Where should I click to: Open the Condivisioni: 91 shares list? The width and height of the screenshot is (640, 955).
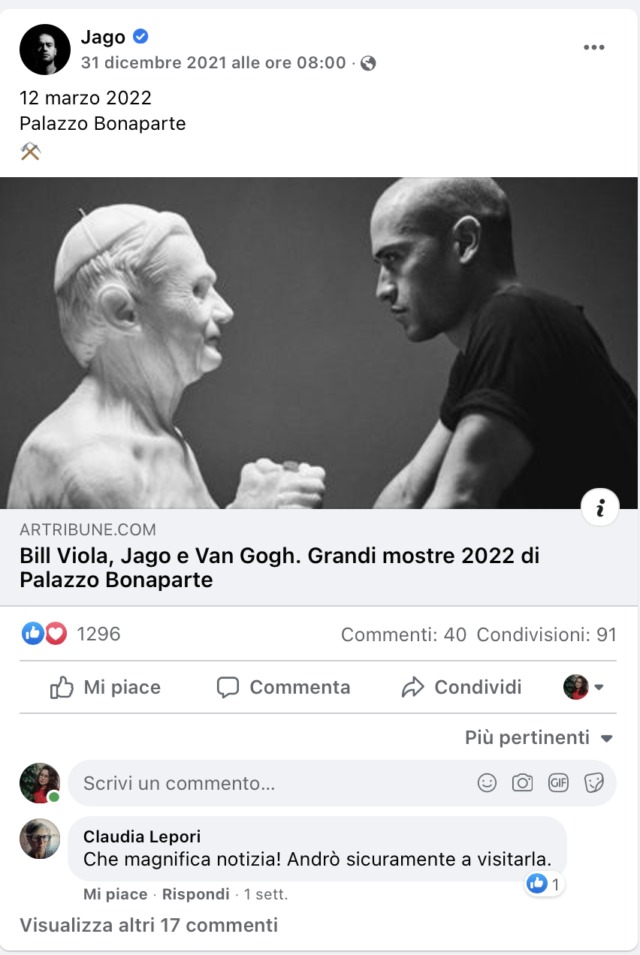[546, 634]
